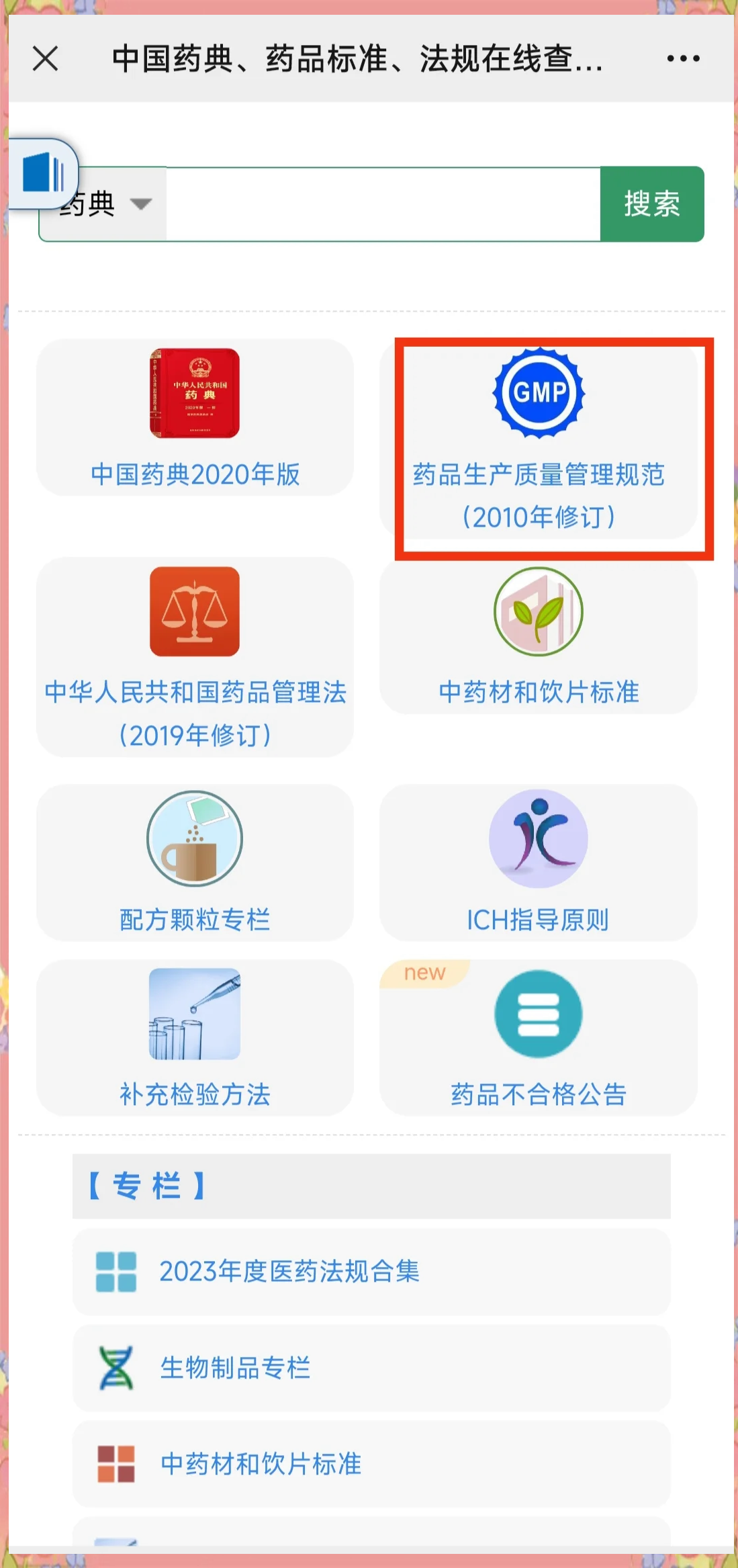Screen dimensions: 738x1568
Task: Open the three-dot overflow menu
Action: [x=683, y=58]
